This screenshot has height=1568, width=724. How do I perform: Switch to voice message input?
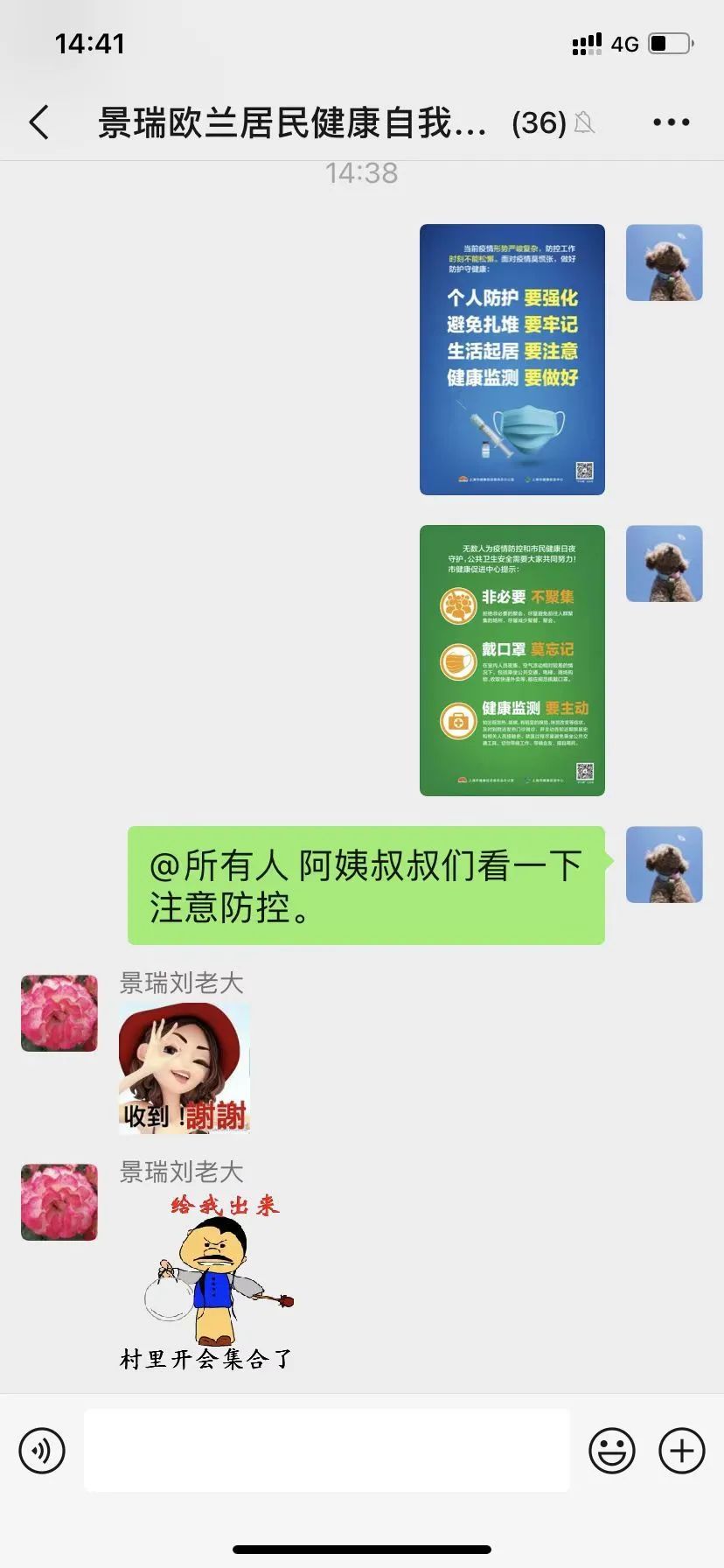[x=42, y=1451]
